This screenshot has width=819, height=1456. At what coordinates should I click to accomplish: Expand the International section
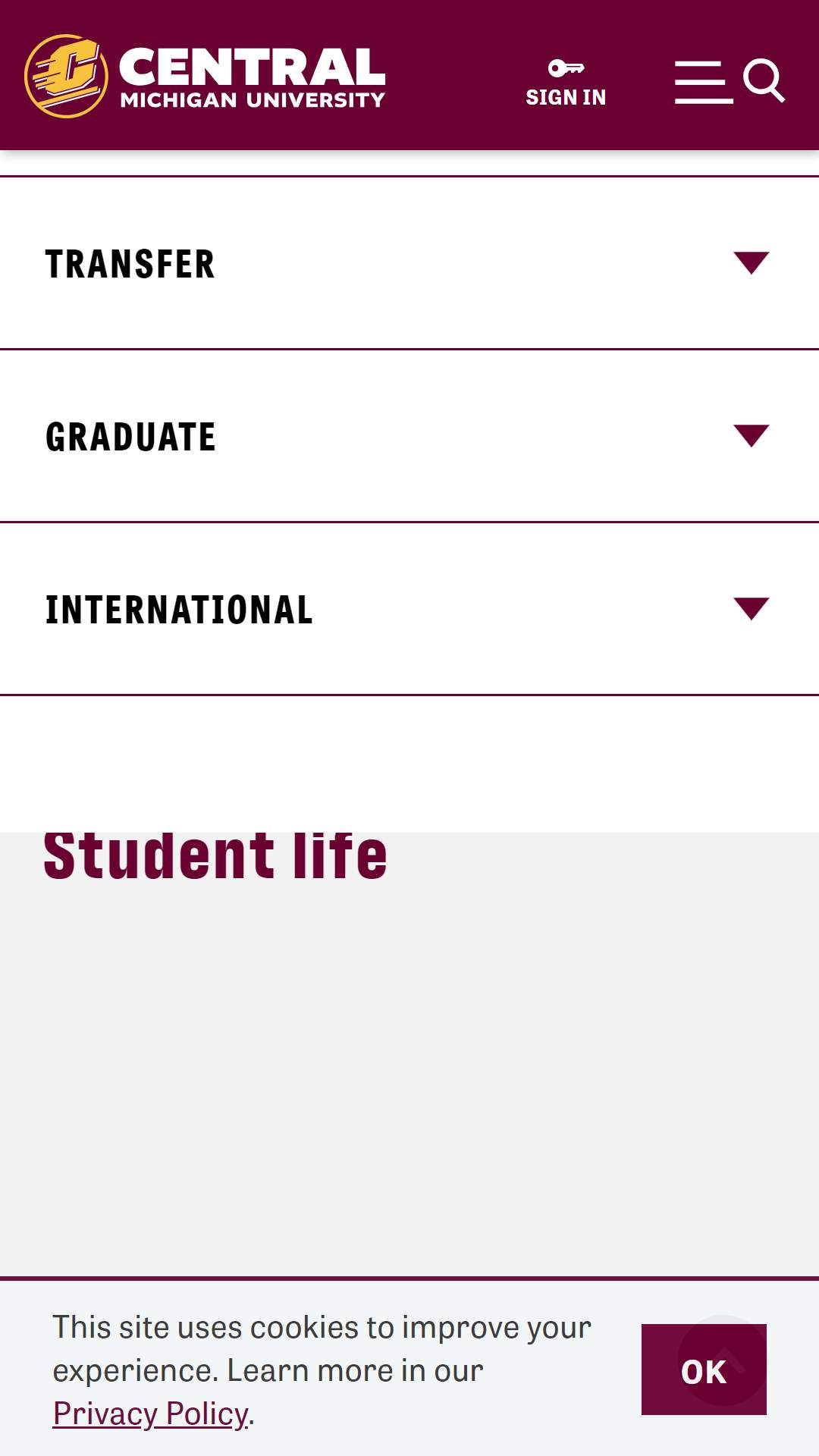click(x=409, y=609)
